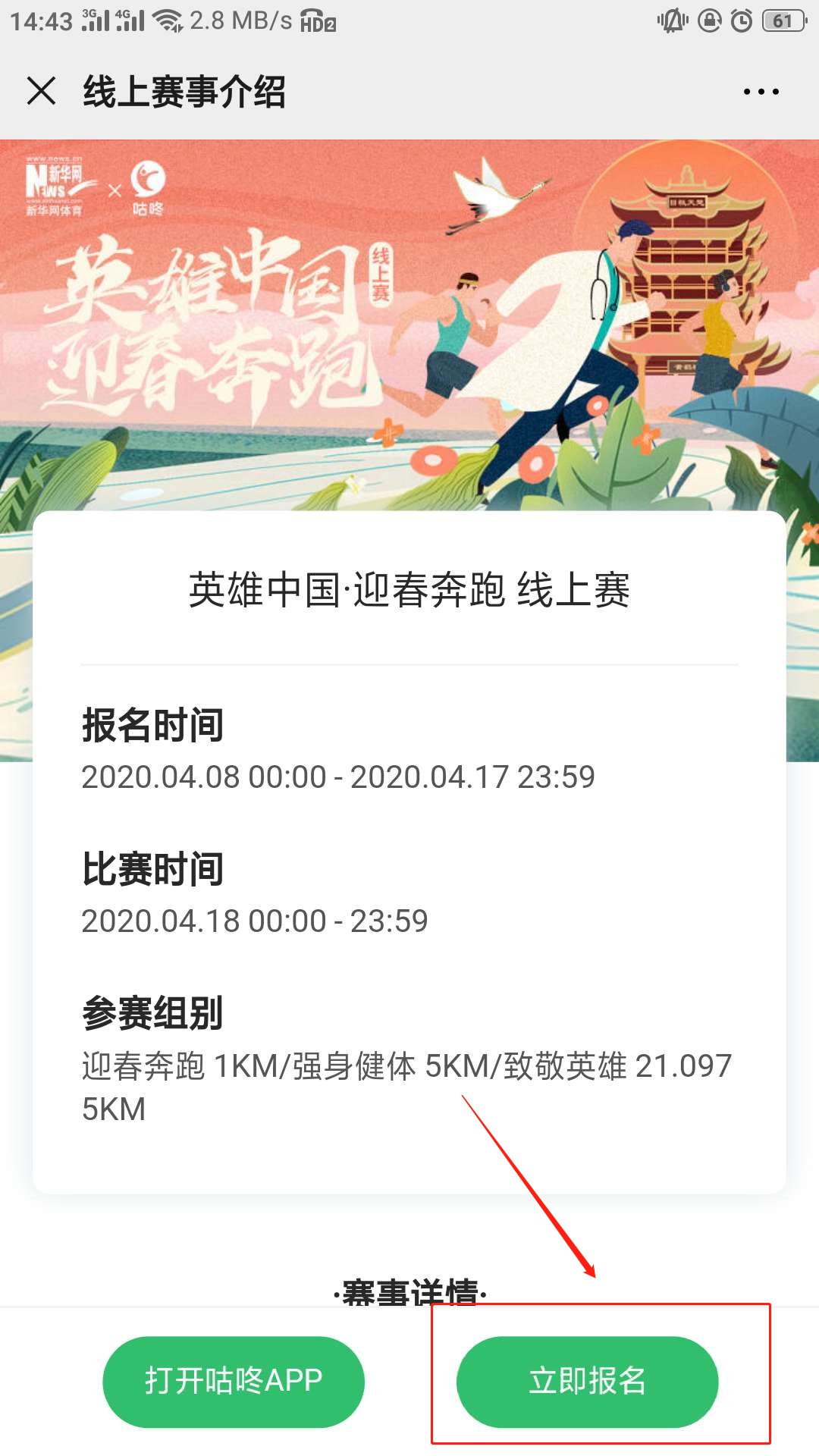Image resolution: width=819 pixels, height=1456 pixels.
Task: Open the three-dot overflow menu
Action: (761, 92)
